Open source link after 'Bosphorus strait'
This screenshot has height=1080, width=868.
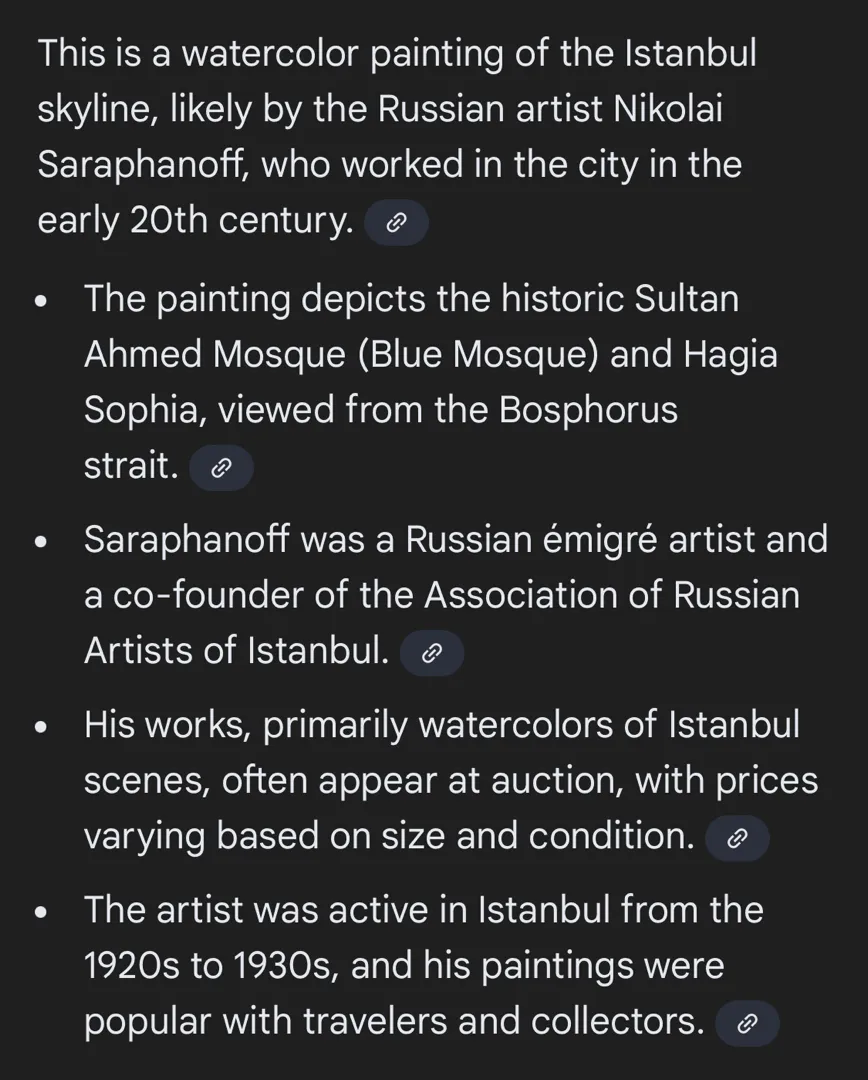[221, 468]
